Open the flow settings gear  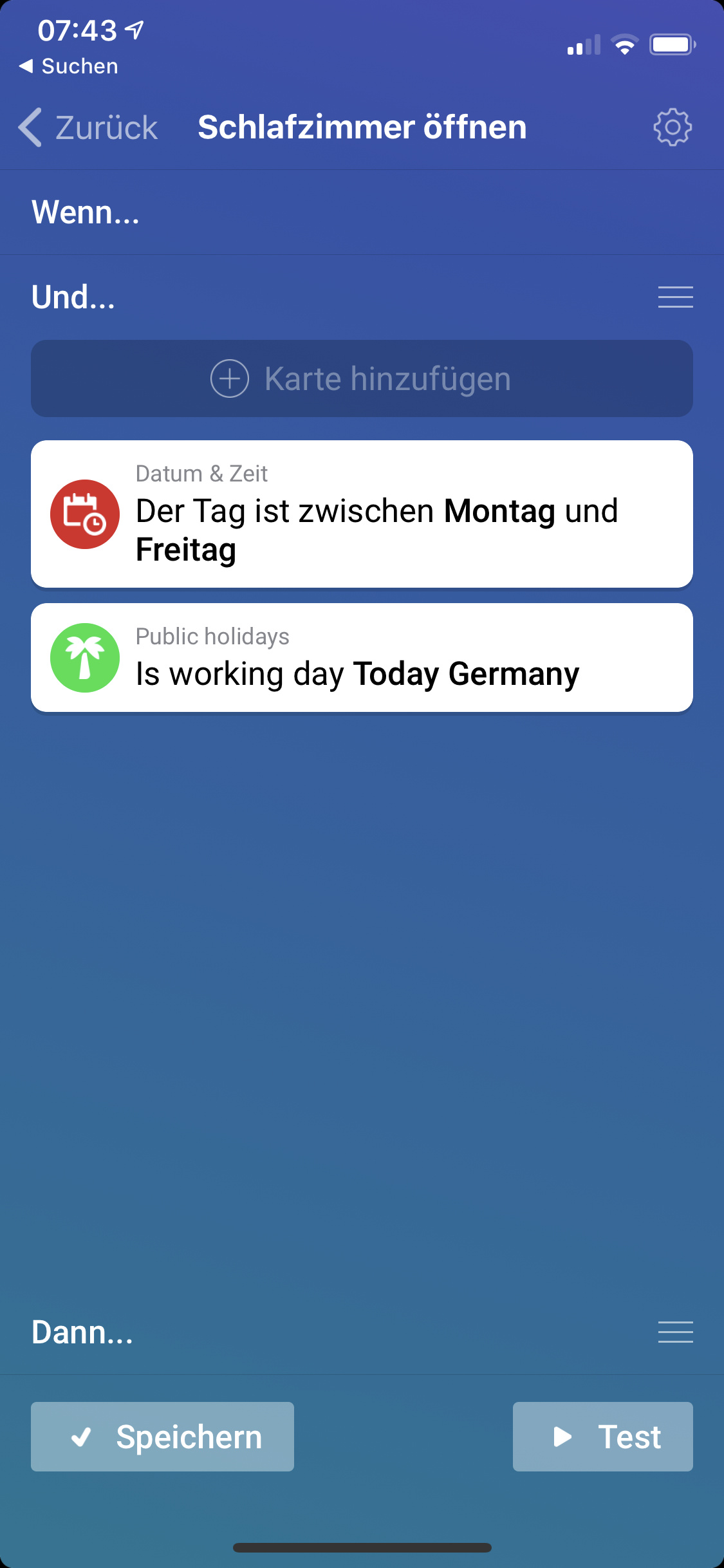(673, 127)
